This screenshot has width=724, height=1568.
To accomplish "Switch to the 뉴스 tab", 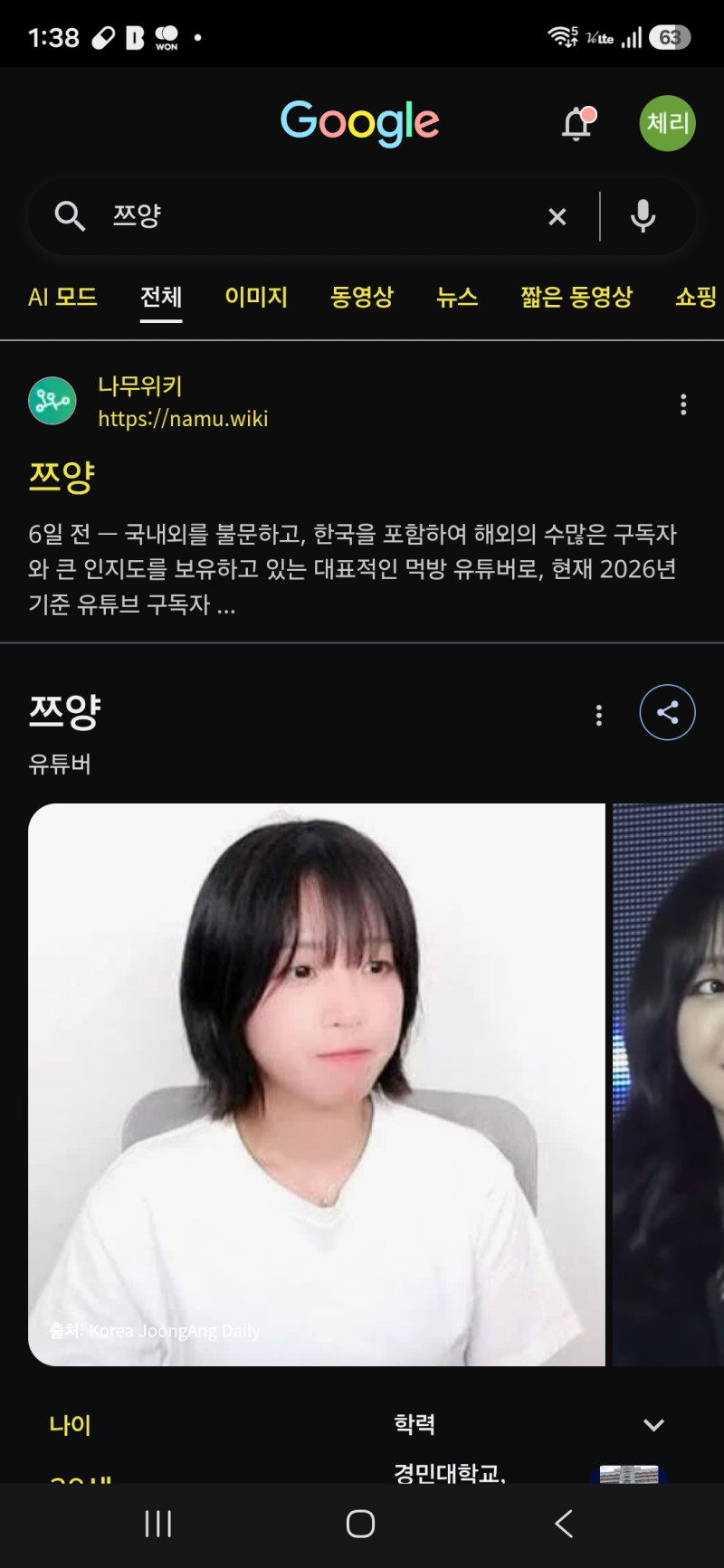I will 457,297.
